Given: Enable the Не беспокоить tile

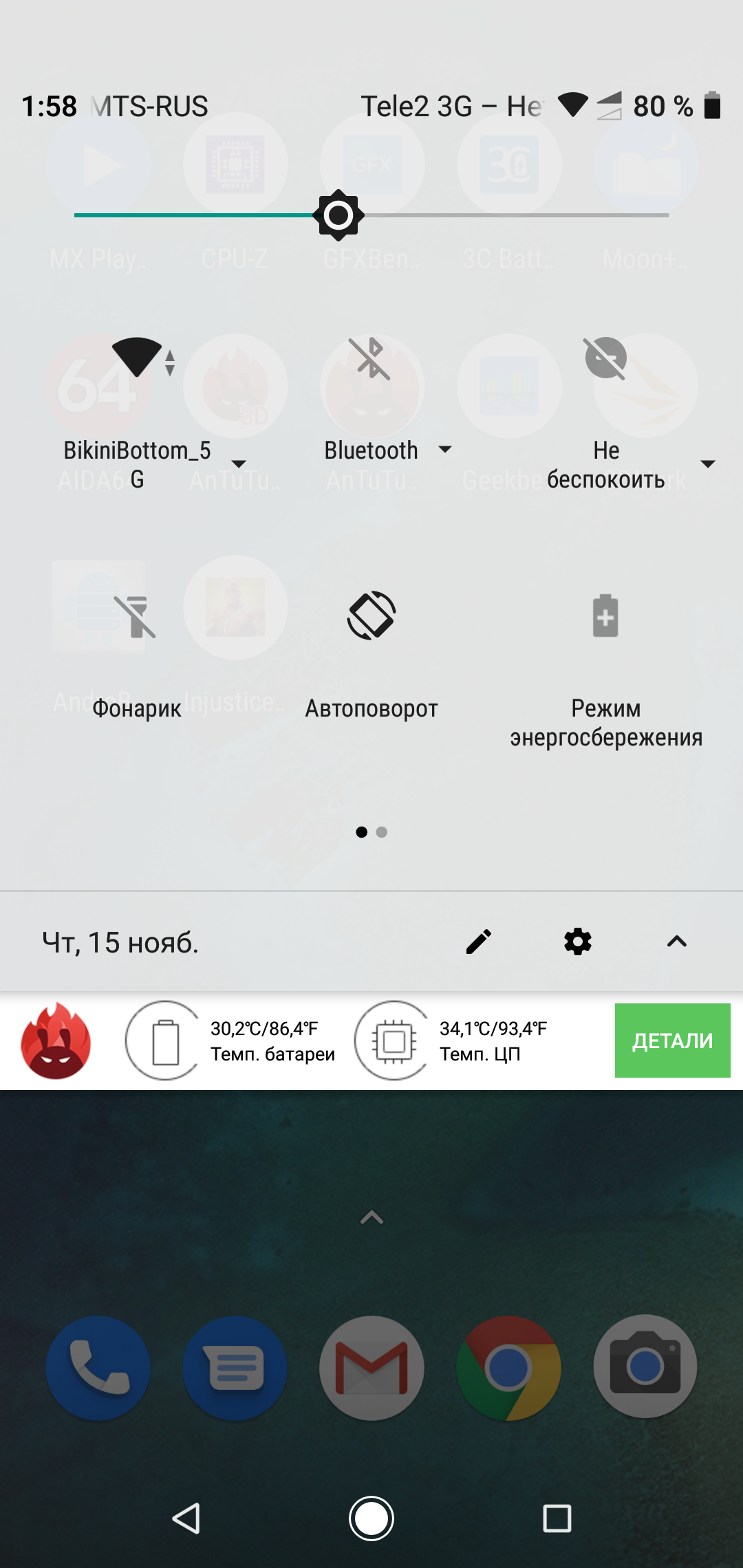Looking at the screenshot, I should tap(605, 358).
